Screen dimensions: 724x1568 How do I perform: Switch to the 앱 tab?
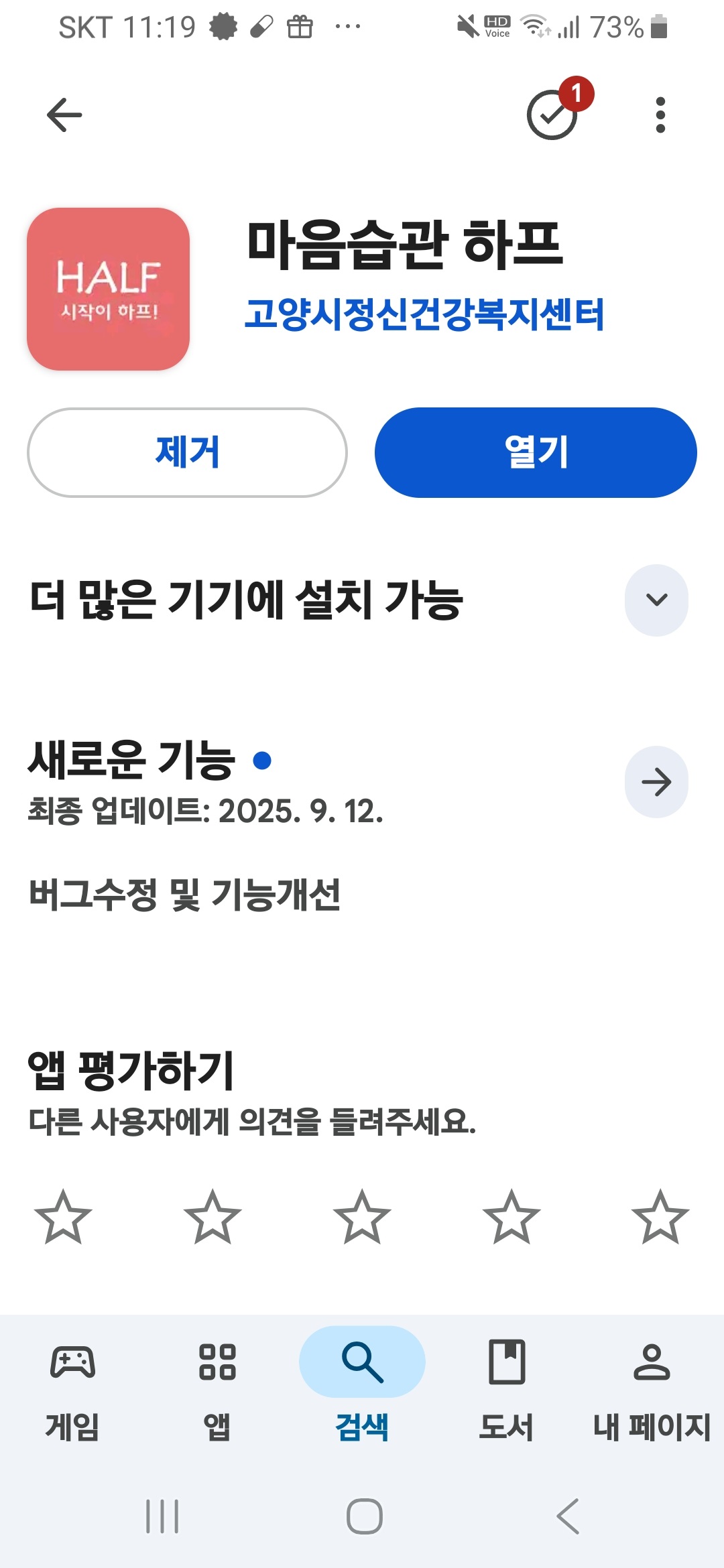[217, 1388]
